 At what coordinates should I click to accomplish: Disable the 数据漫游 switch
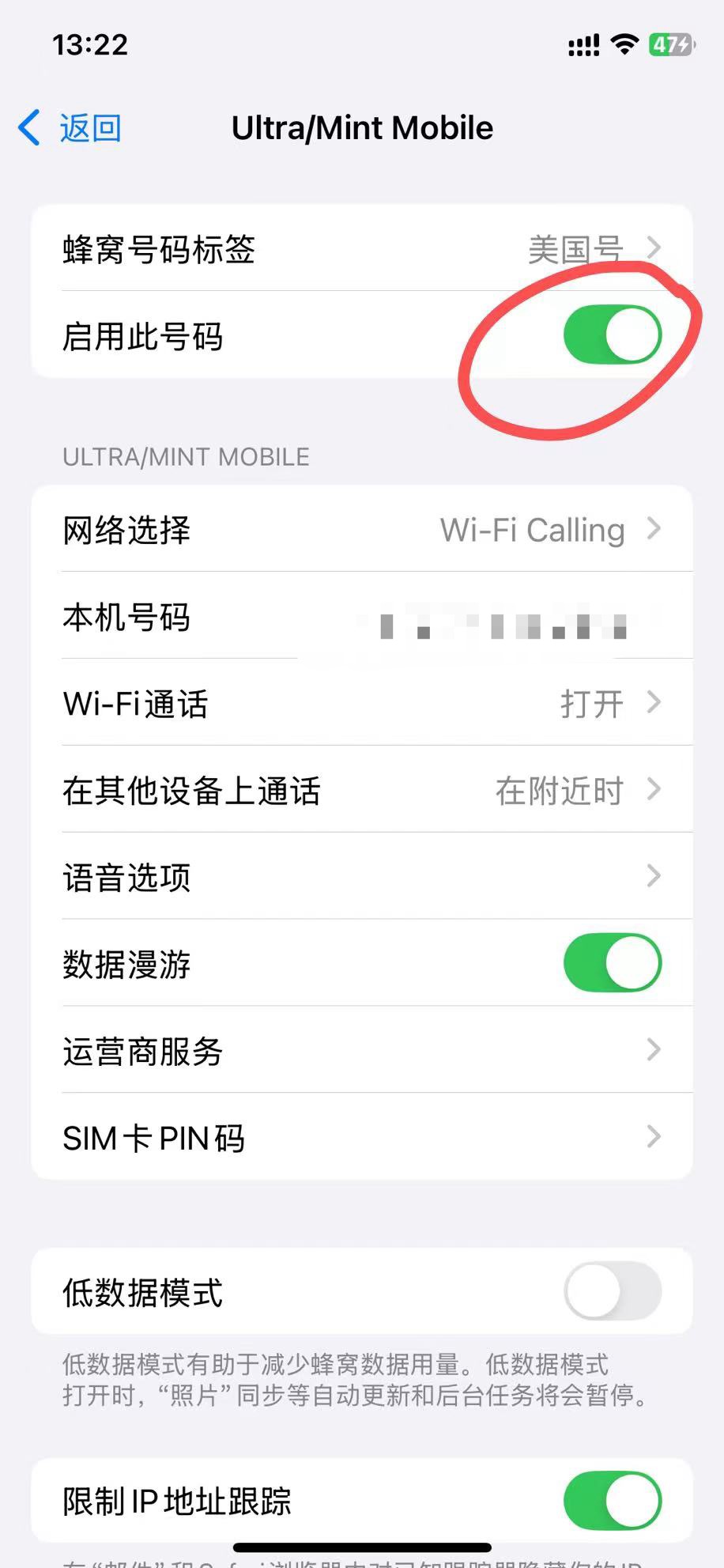point(612,963)
